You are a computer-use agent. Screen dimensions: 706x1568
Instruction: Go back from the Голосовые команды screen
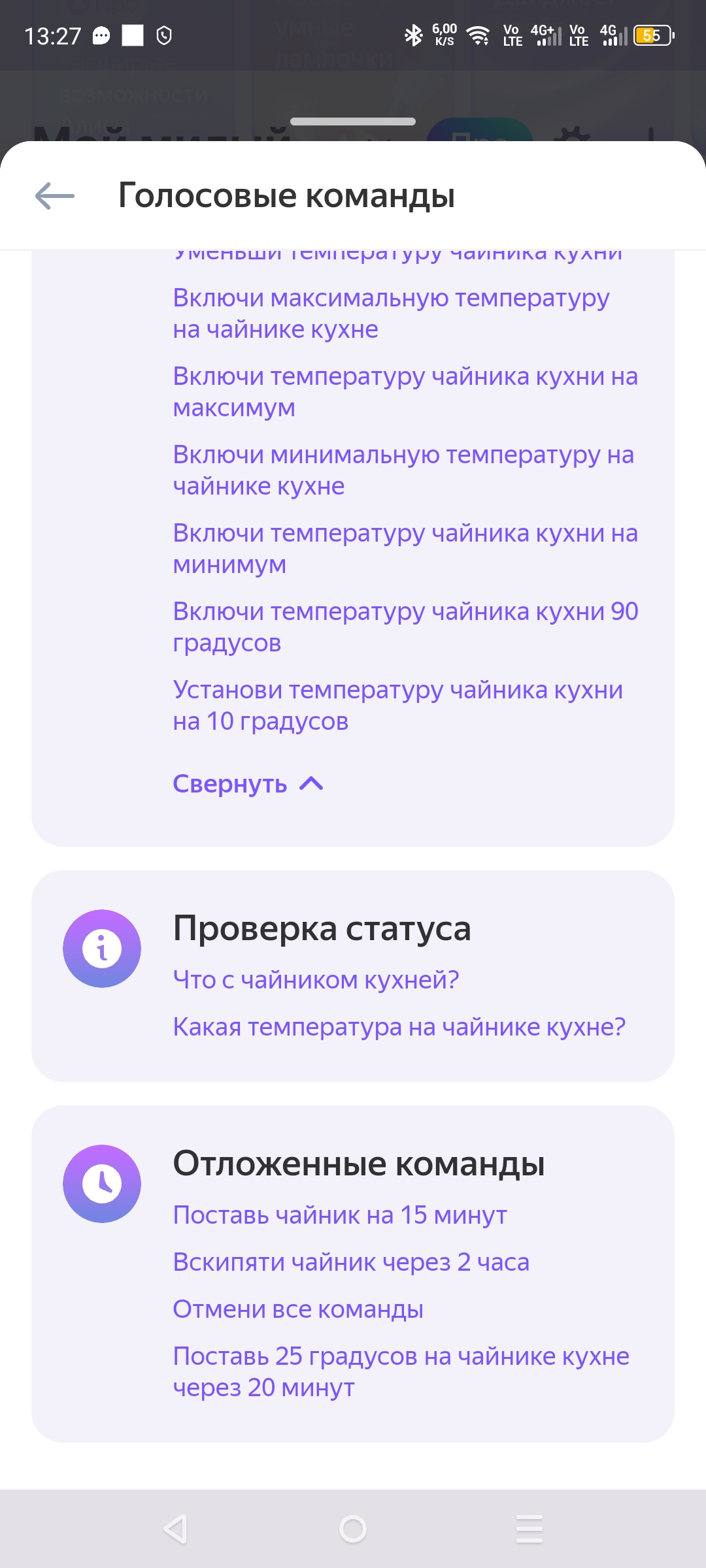(x=55, y=195)
